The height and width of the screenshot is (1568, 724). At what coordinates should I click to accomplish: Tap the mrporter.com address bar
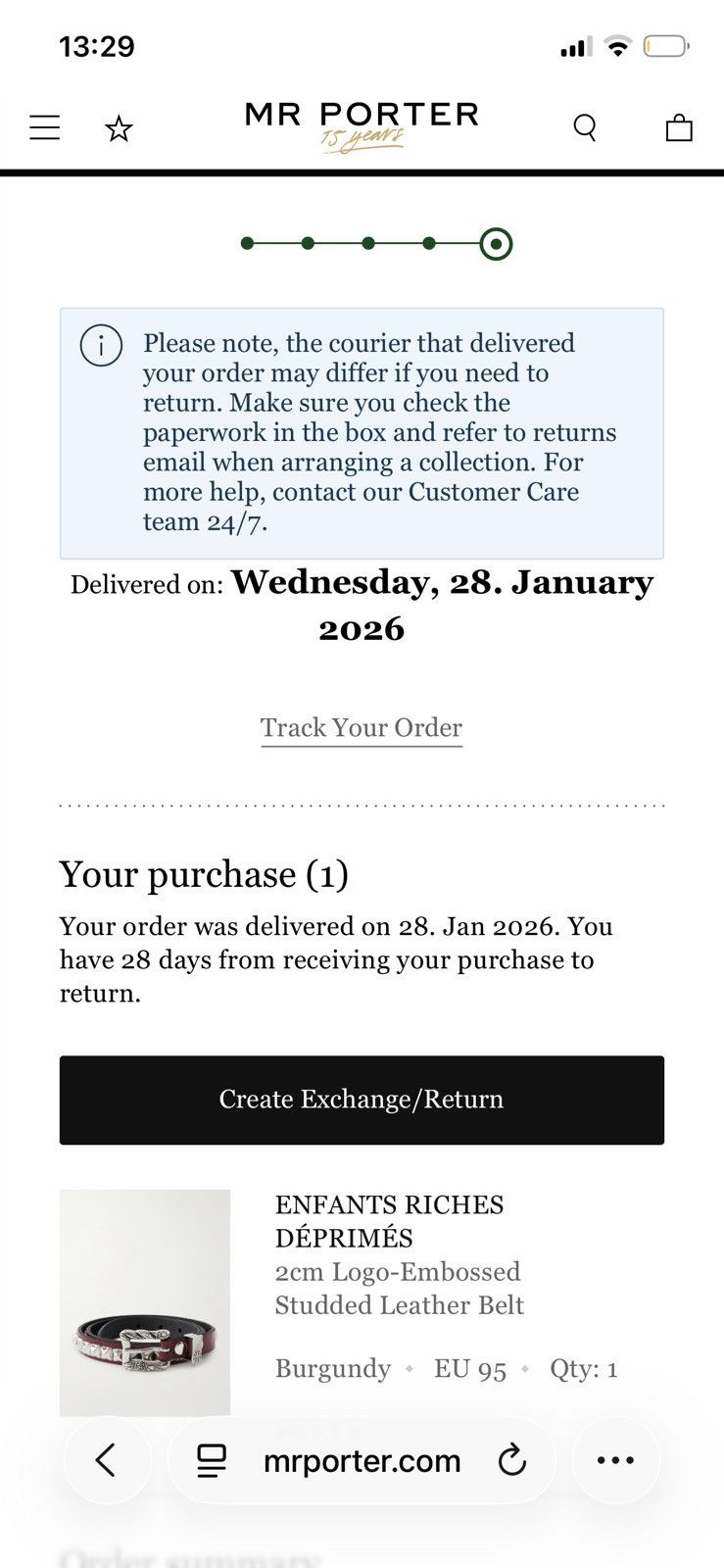pyautogui.click(x=362, y=1461)
